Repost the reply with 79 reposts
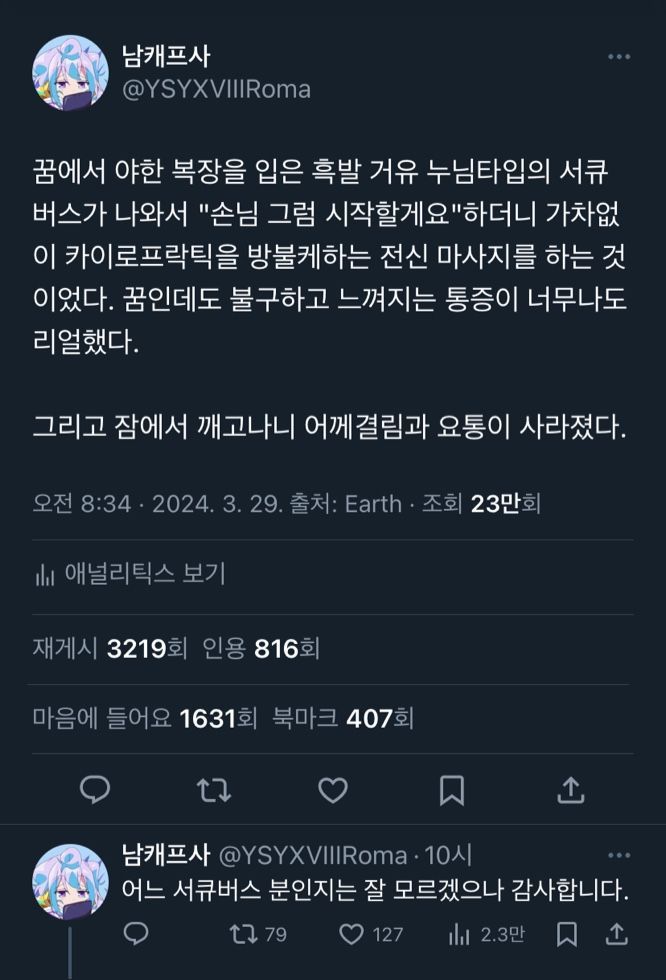The height and width of the screenshot is (980, 666). (x=257, y=934)
